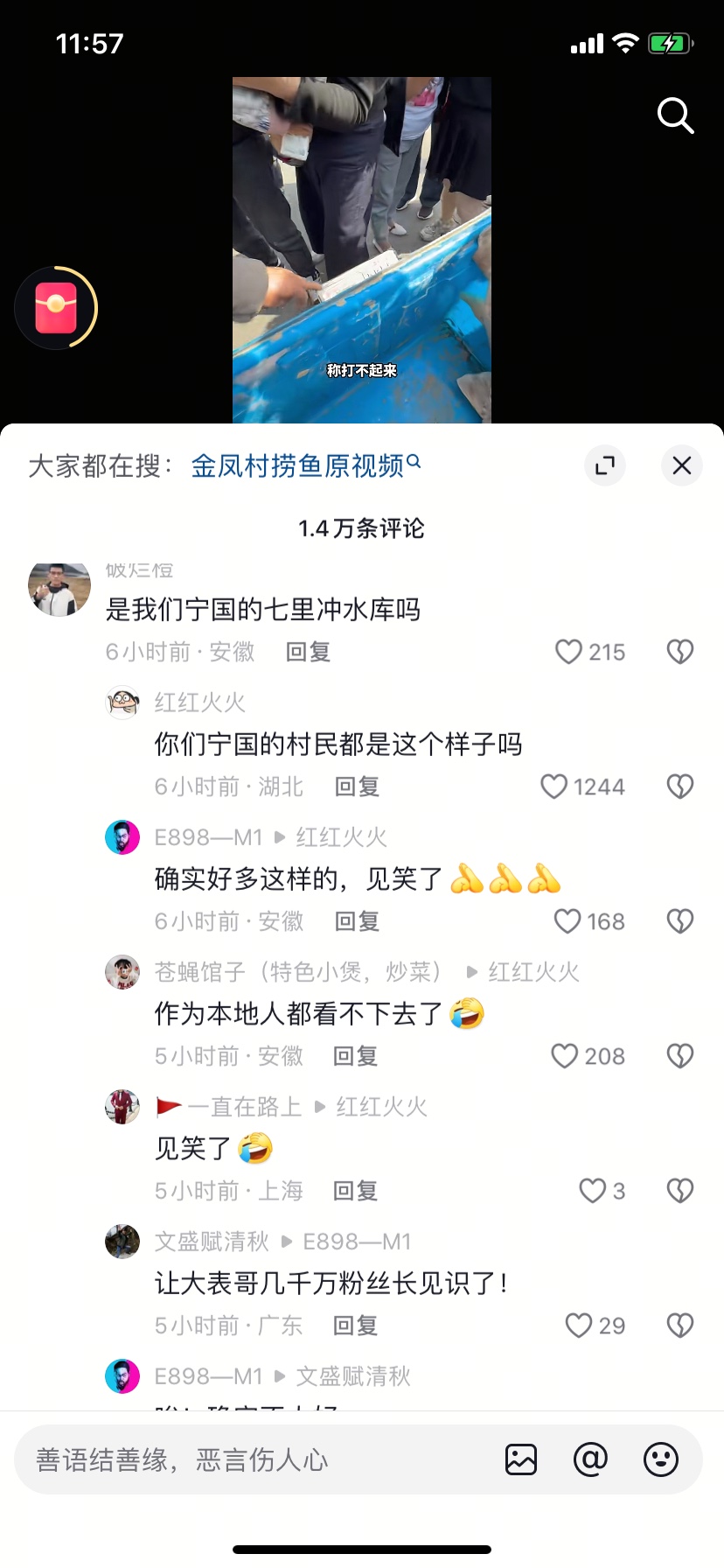Viewport: 724px width, 1568px height.
Task: Like E898—M1's comment 确实好多这样的
Action: coord(568,921)
